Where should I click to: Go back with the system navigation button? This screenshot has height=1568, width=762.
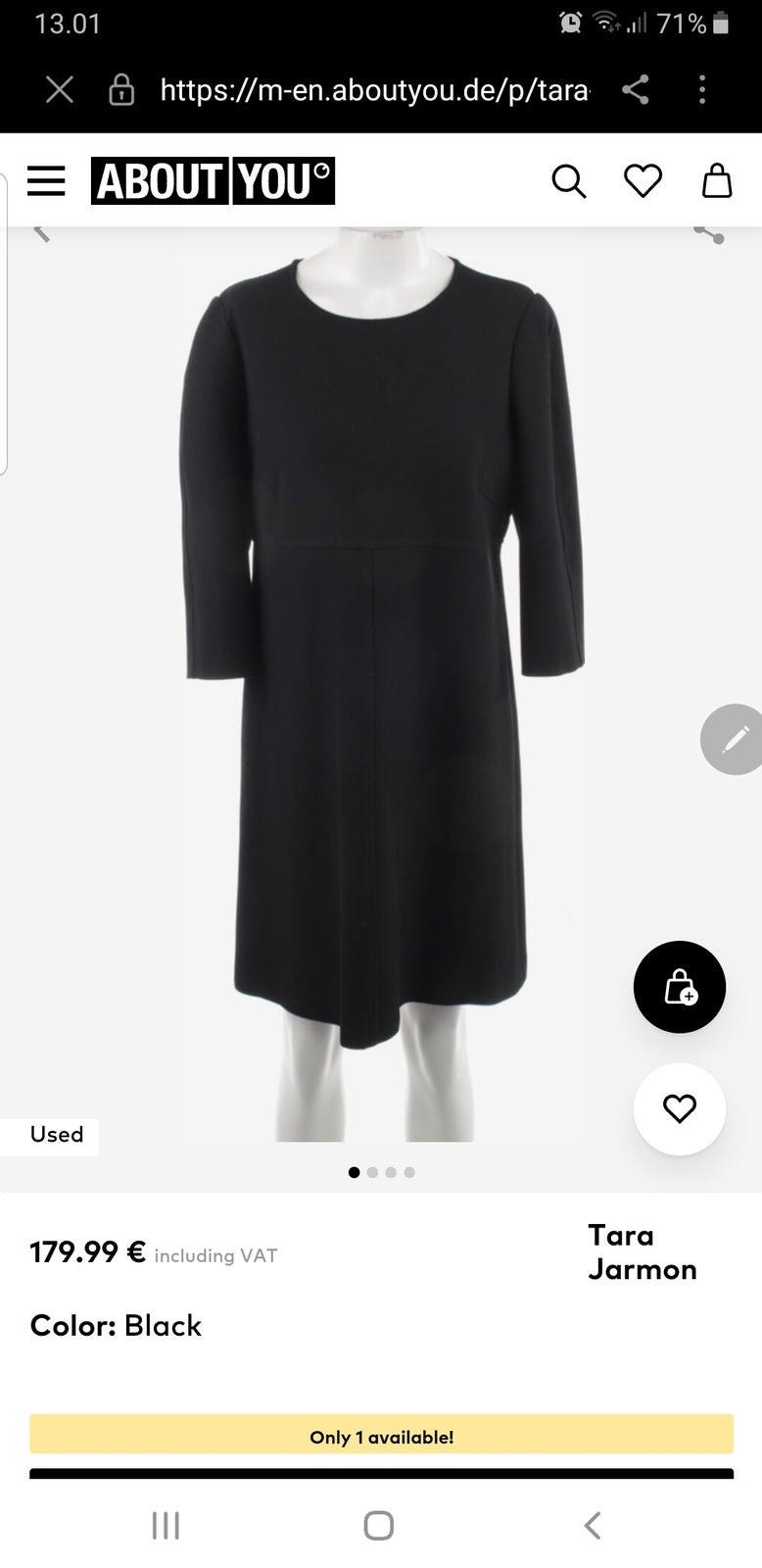coord(592,1525)
